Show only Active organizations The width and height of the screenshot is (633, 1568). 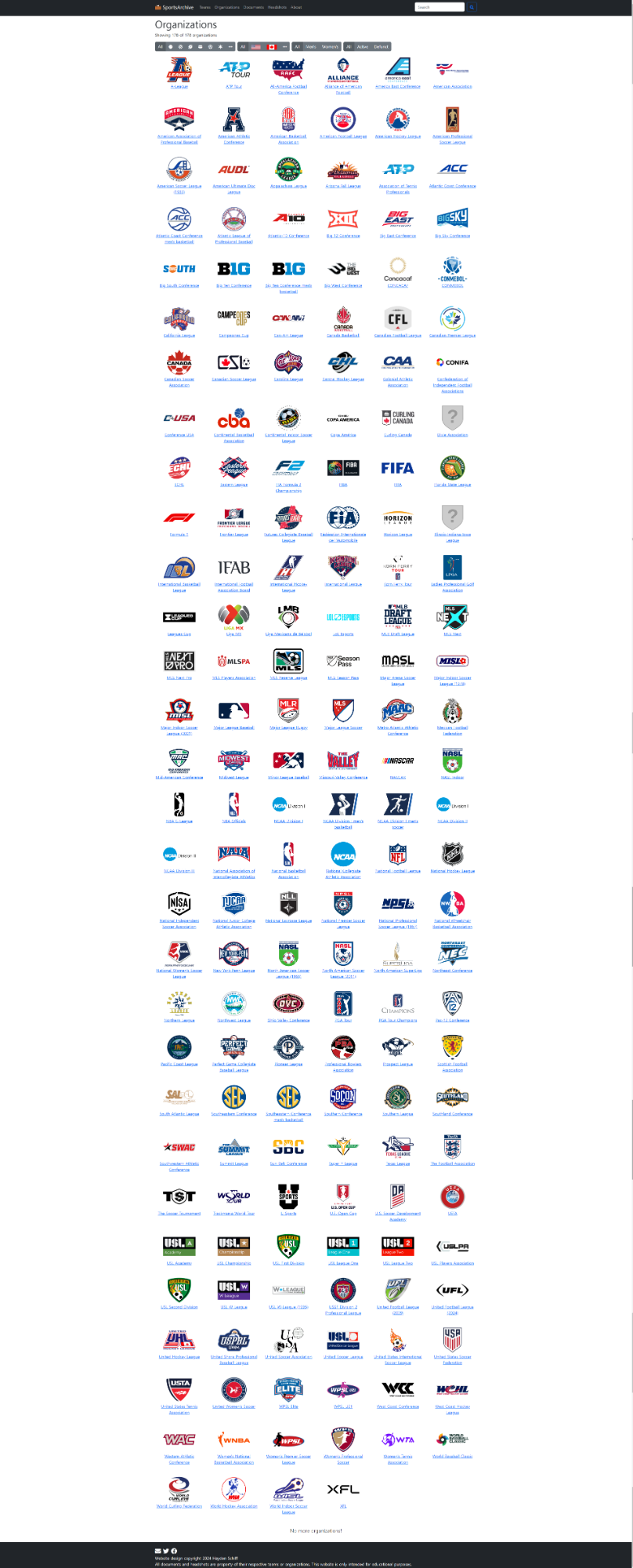click(362, 46)
